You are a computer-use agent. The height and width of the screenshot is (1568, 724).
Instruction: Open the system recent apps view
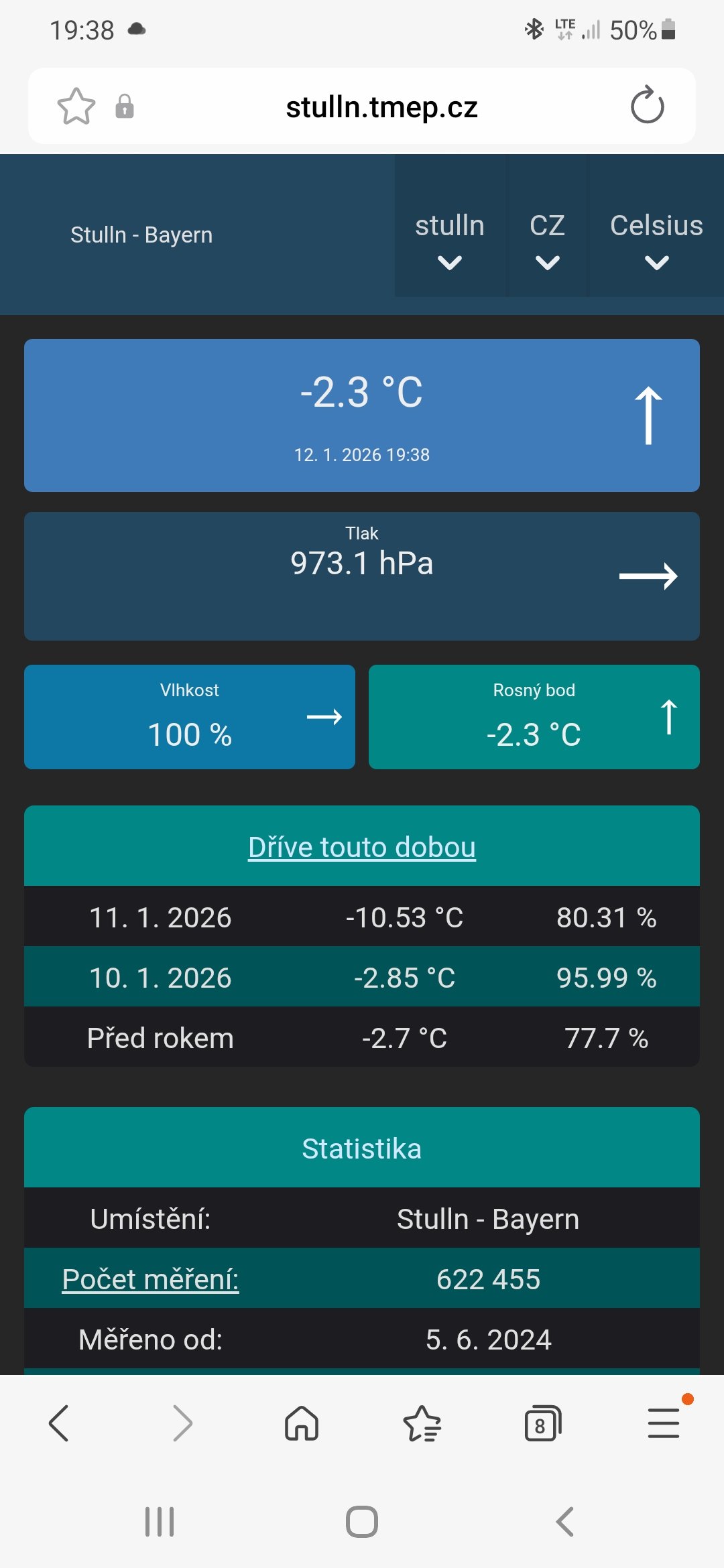click(160, 1521)
